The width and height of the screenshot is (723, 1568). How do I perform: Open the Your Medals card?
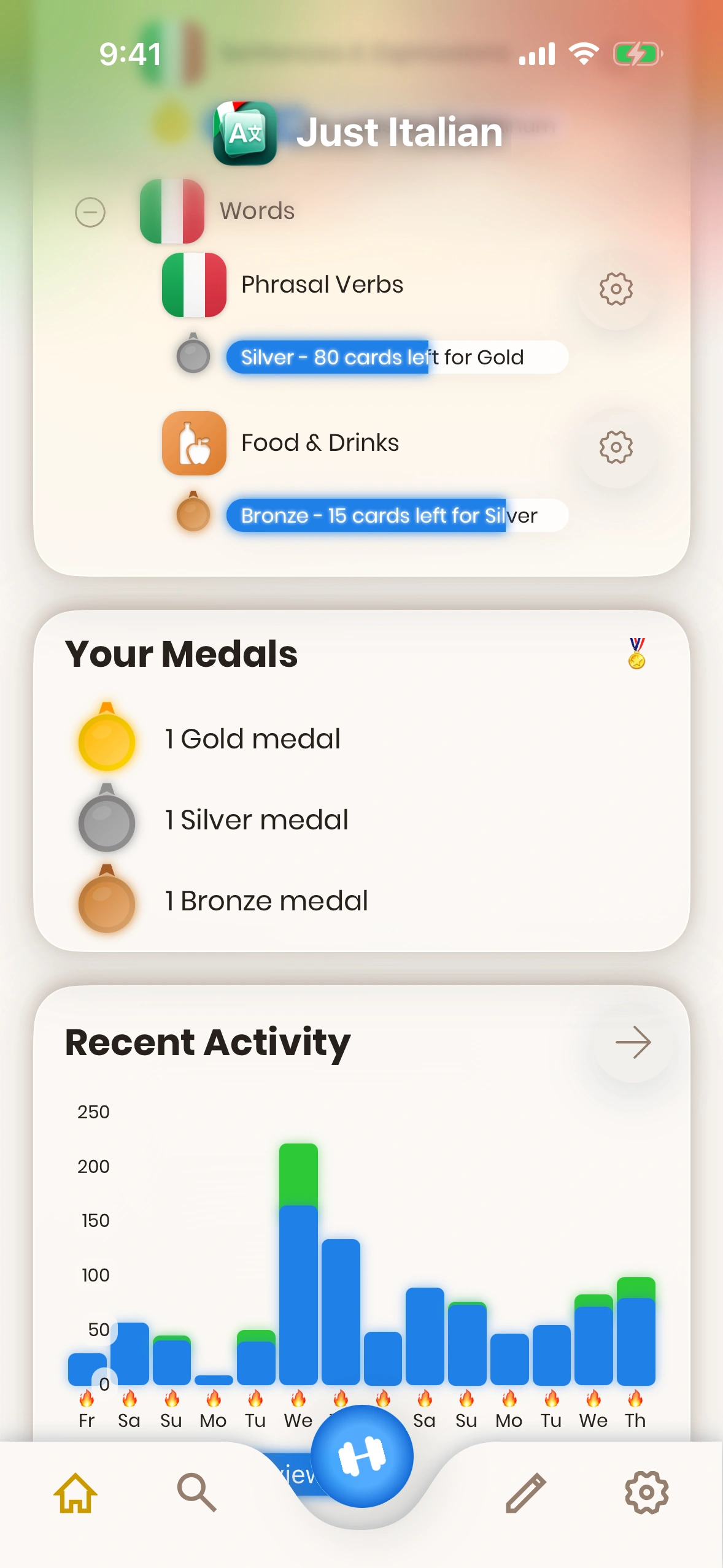(x=361, y=780)
